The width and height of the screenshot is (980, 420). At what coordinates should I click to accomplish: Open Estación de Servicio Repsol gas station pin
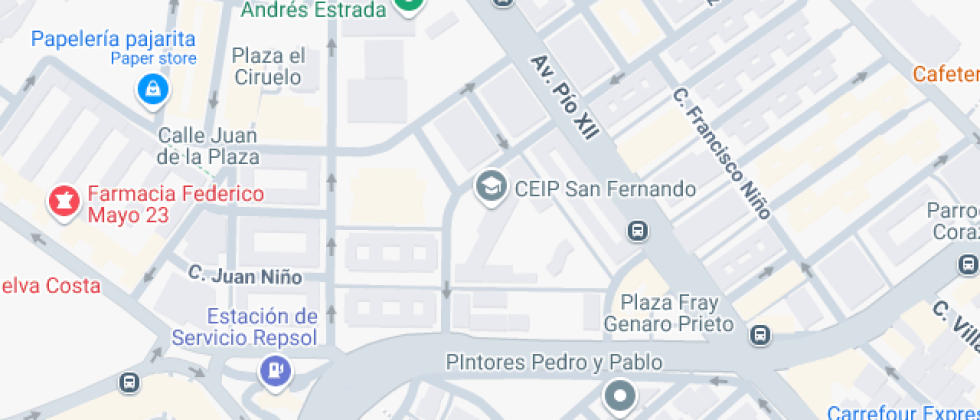point(273,372)
